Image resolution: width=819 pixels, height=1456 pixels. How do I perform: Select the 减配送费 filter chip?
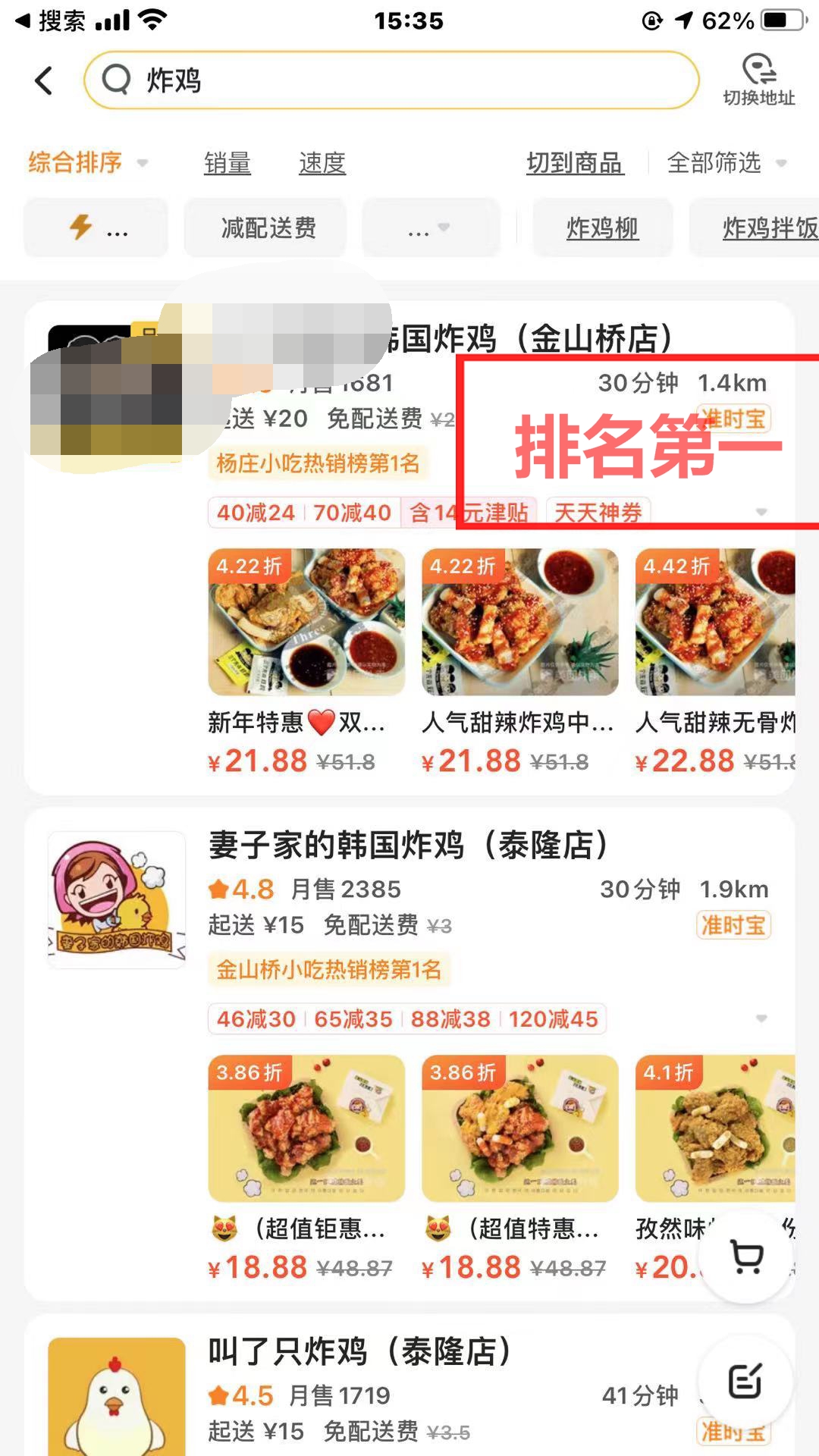click(268, 227)
